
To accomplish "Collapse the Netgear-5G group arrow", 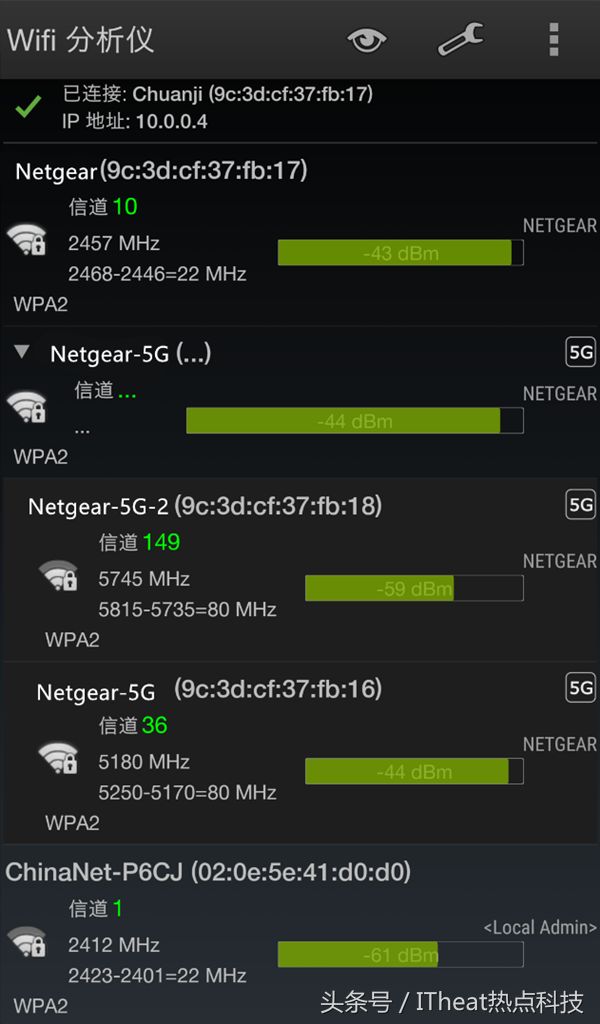I will pyautogui.click(x=22, y=352).
